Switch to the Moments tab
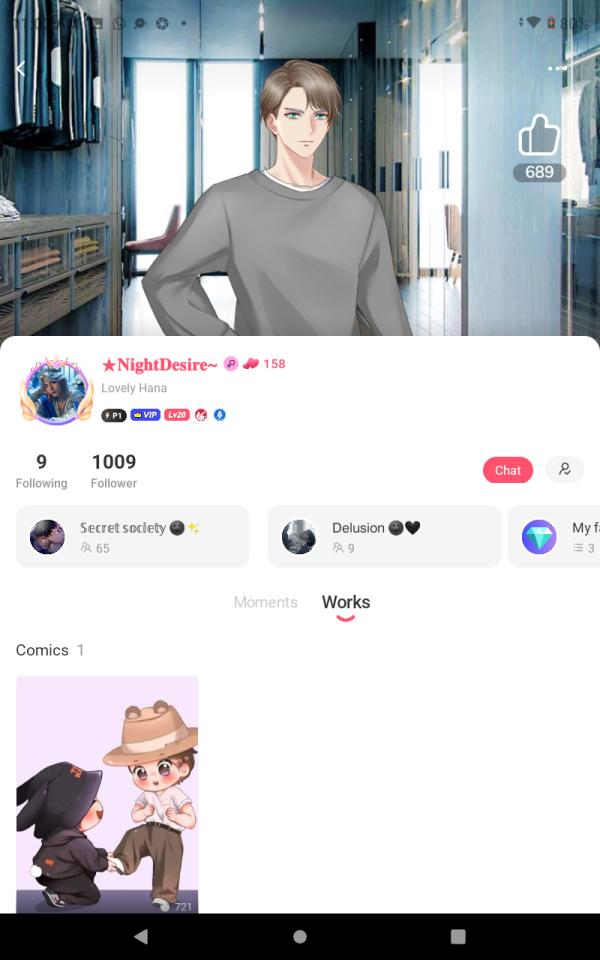The image size is (600, 960). click(265, 602)
